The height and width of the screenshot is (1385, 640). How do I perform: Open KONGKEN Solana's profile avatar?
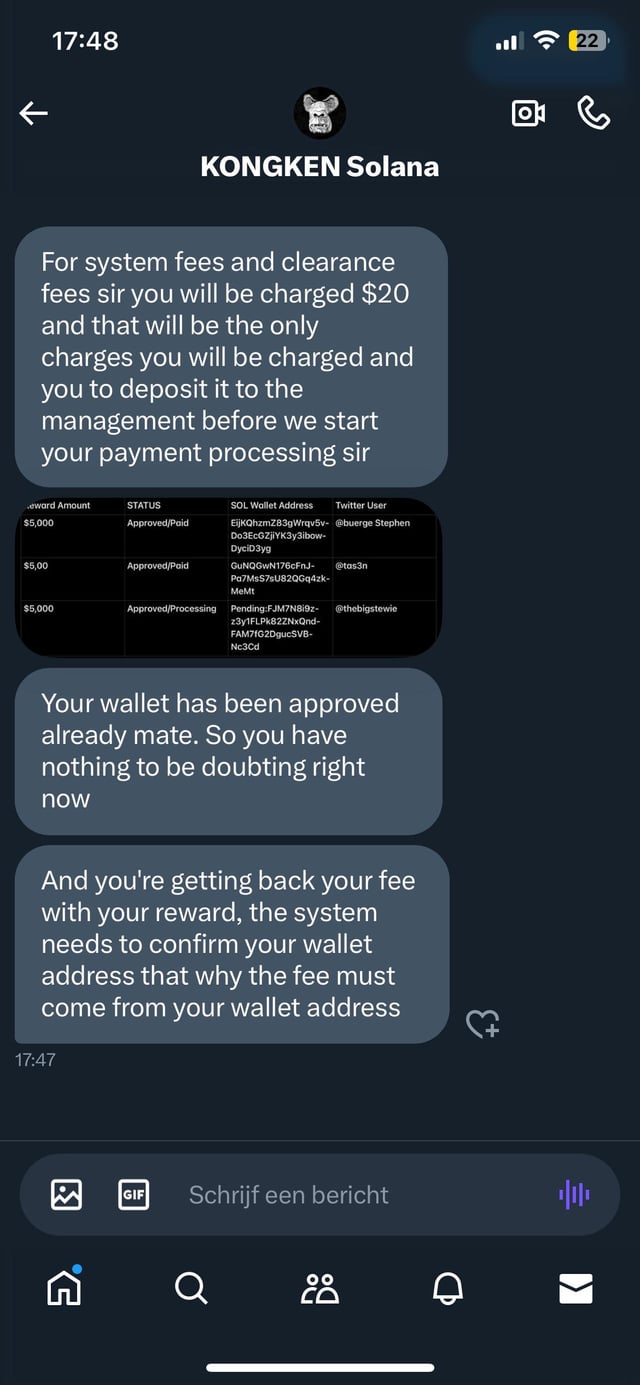coord(319,112)
